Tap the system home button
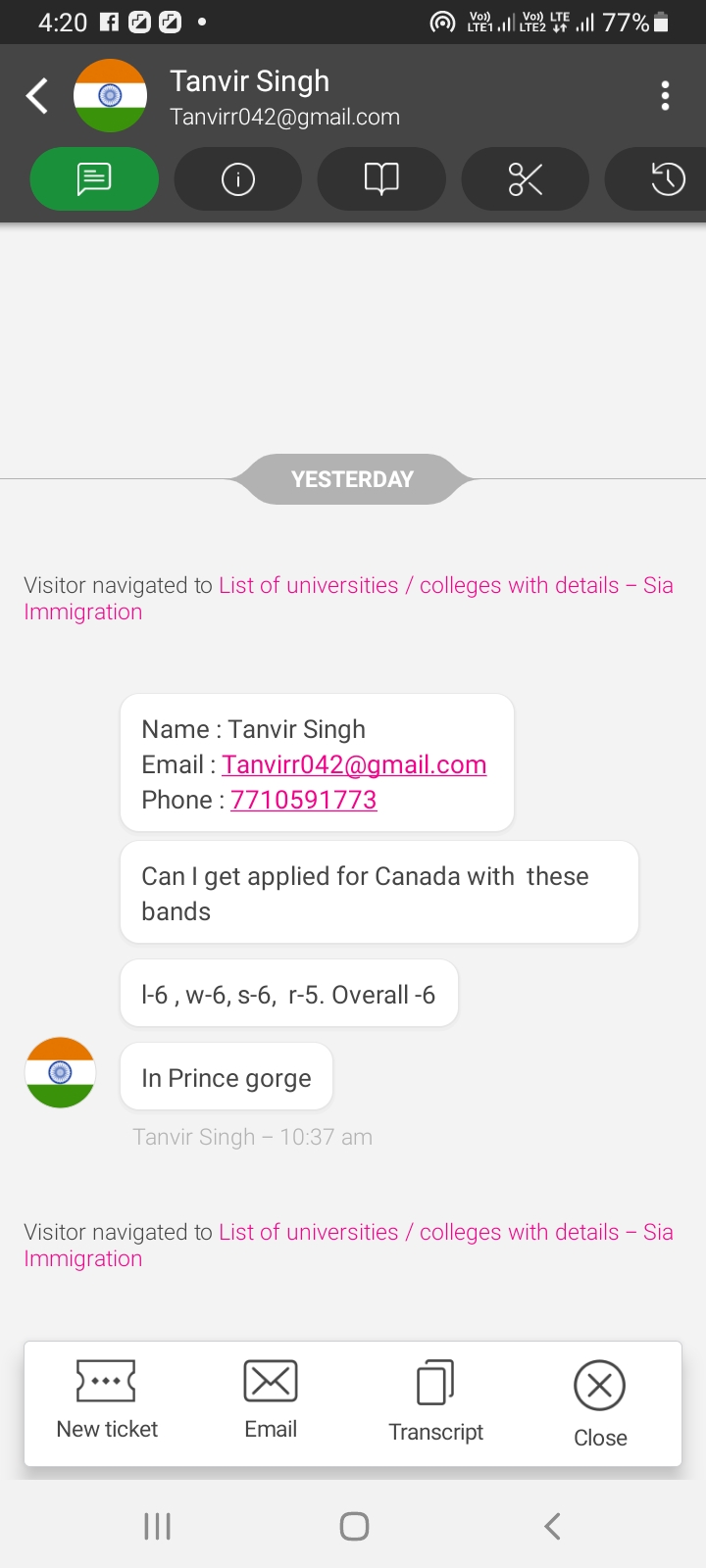The height and width of the screenshot is (1568, 706). [x=354, y=1526]
